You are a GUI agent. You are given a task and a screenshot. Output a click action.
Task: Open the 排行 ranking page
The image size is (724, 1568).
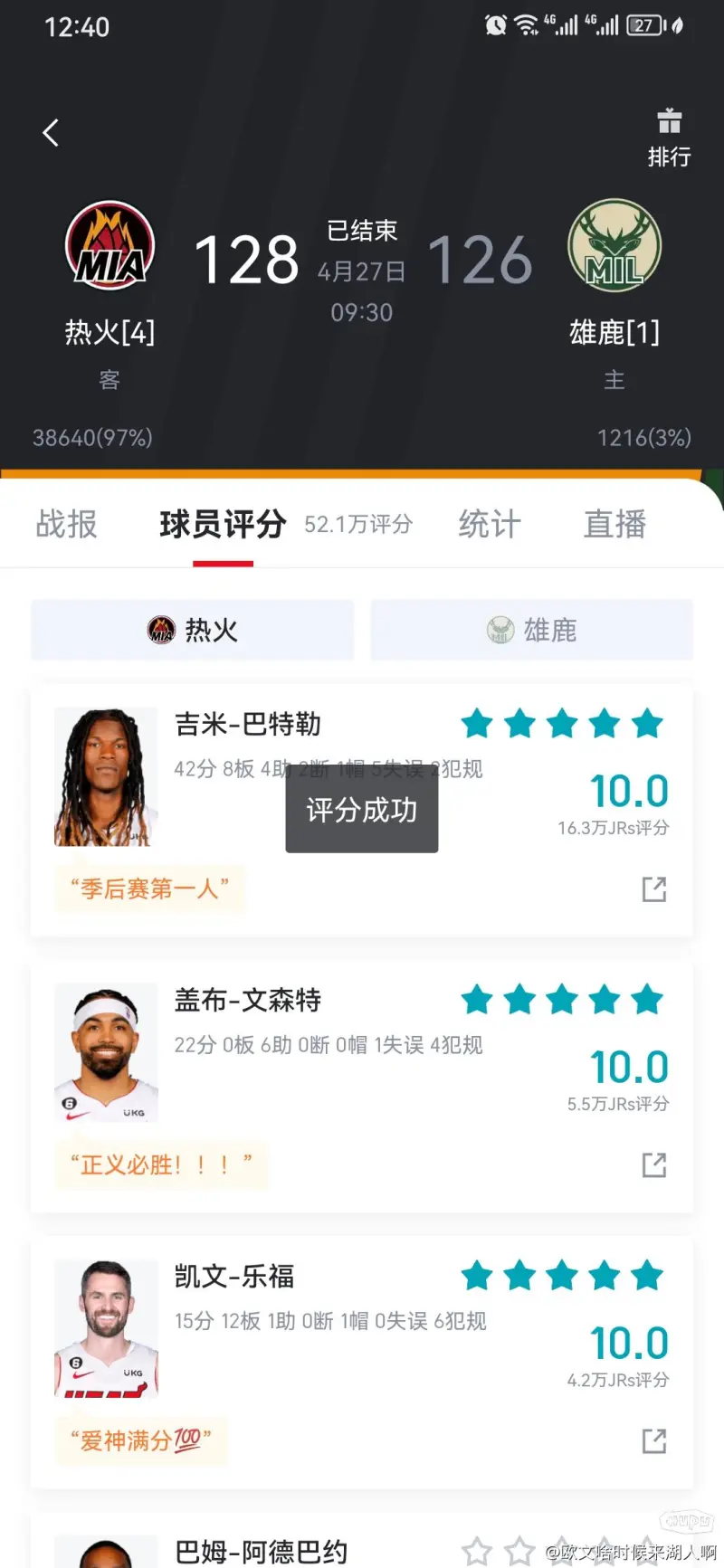(669, 138)
